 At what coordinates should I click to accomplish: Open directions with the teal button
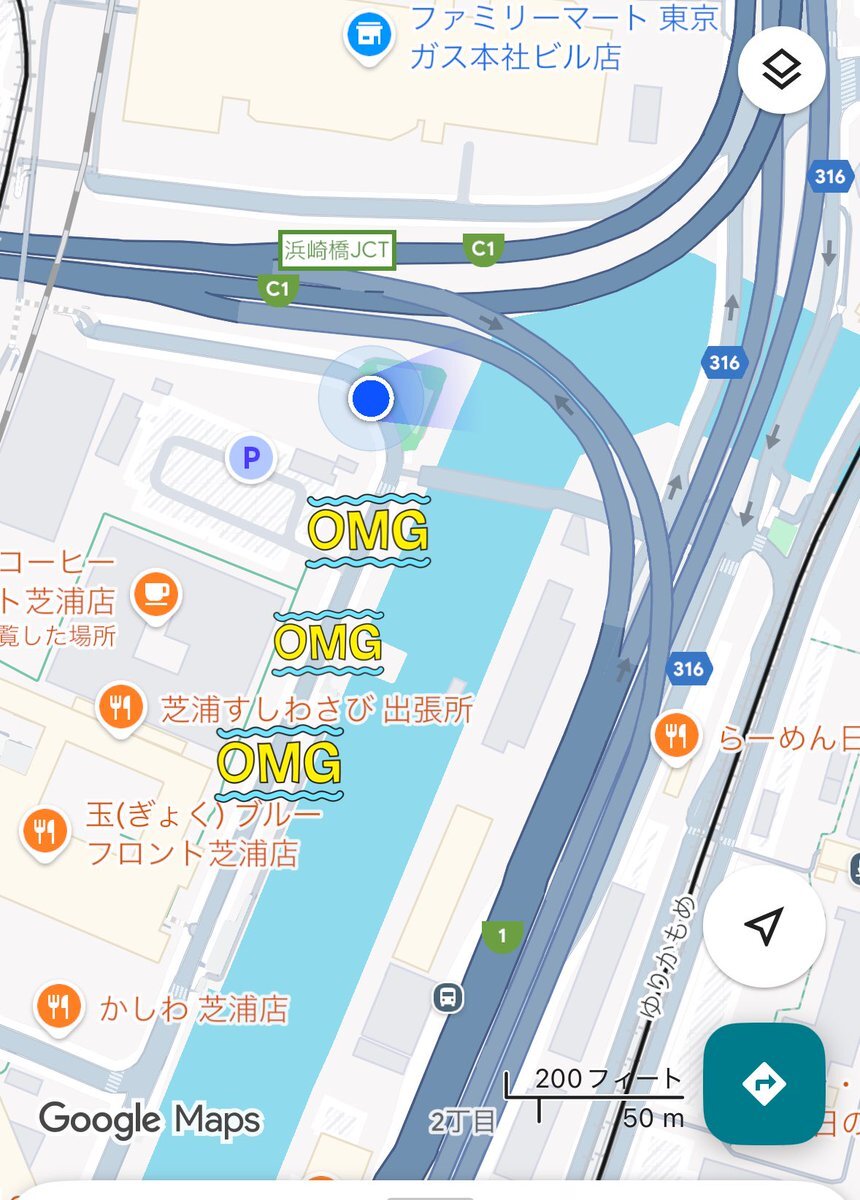coord(764,1083)
